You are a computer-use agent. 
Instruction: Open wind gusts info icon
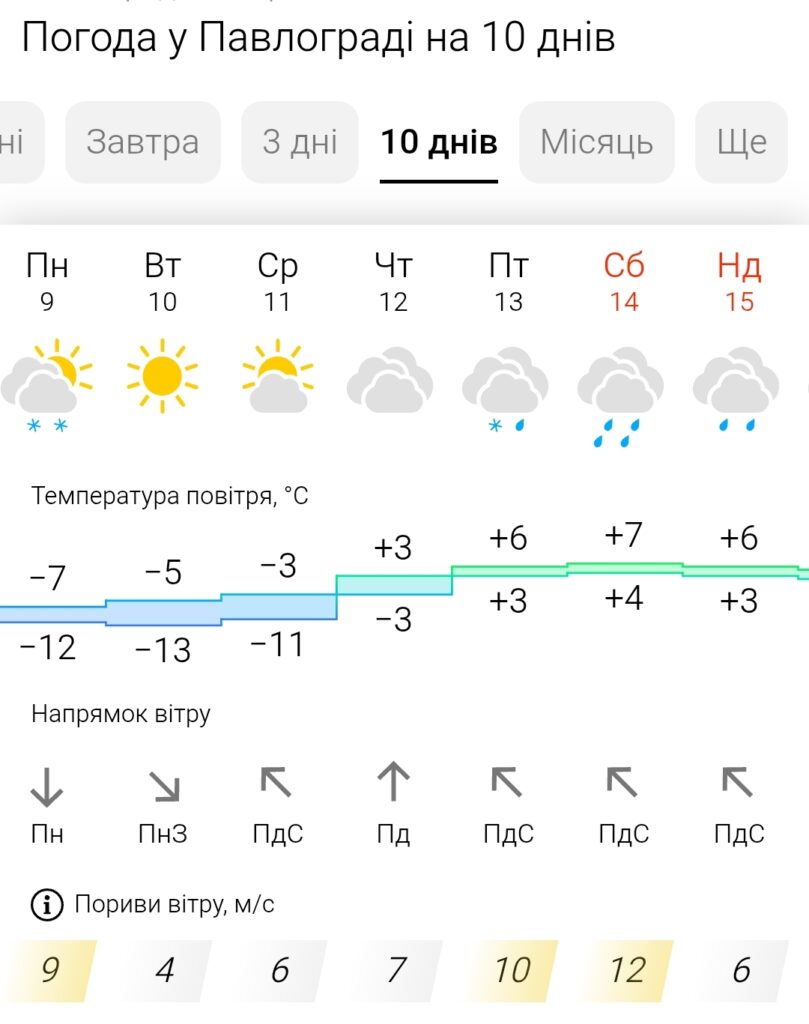click(46, 906)
